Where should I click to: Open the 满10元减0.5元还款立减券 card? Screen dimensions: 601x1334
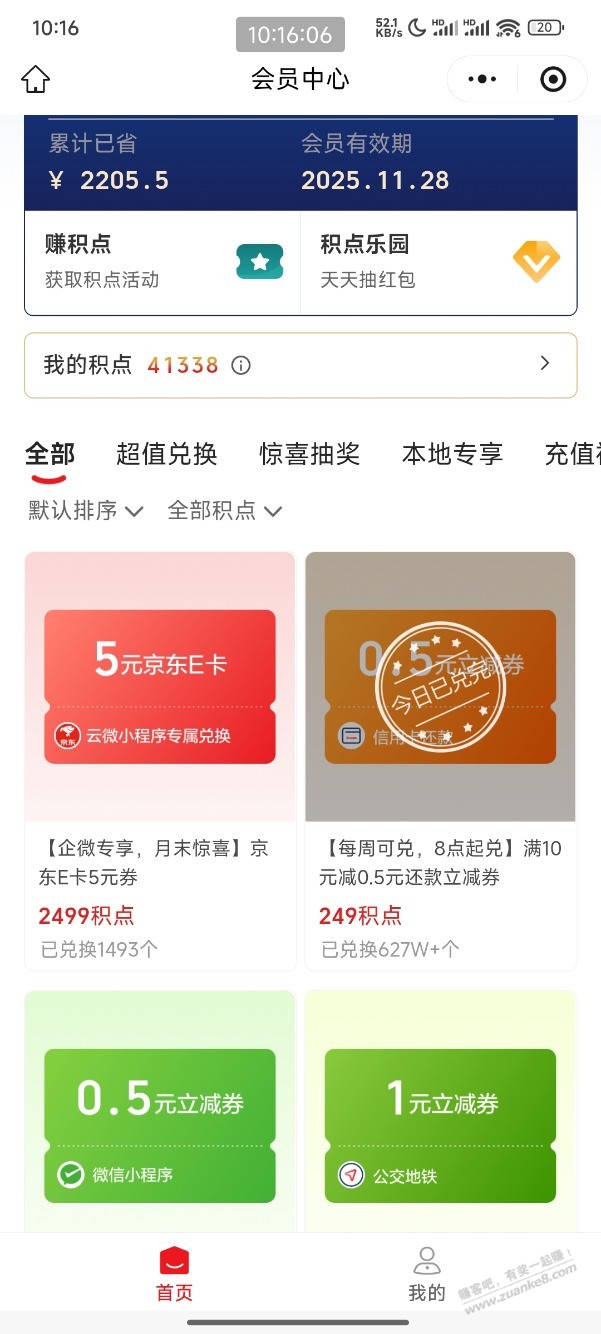coord(440,760)
